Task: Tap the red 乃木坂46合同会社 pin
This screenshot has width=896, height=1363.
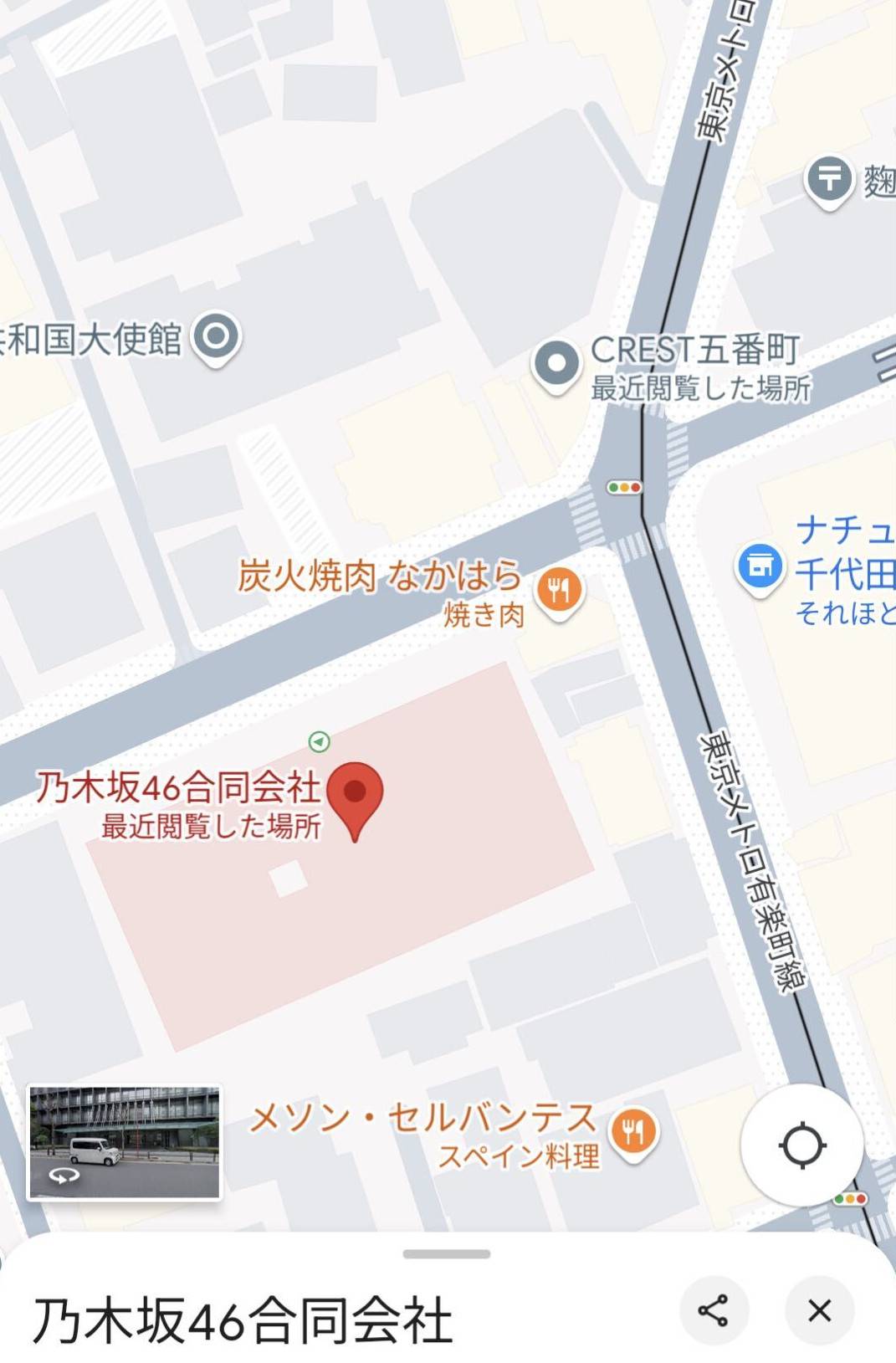Action: coord(355,793)
